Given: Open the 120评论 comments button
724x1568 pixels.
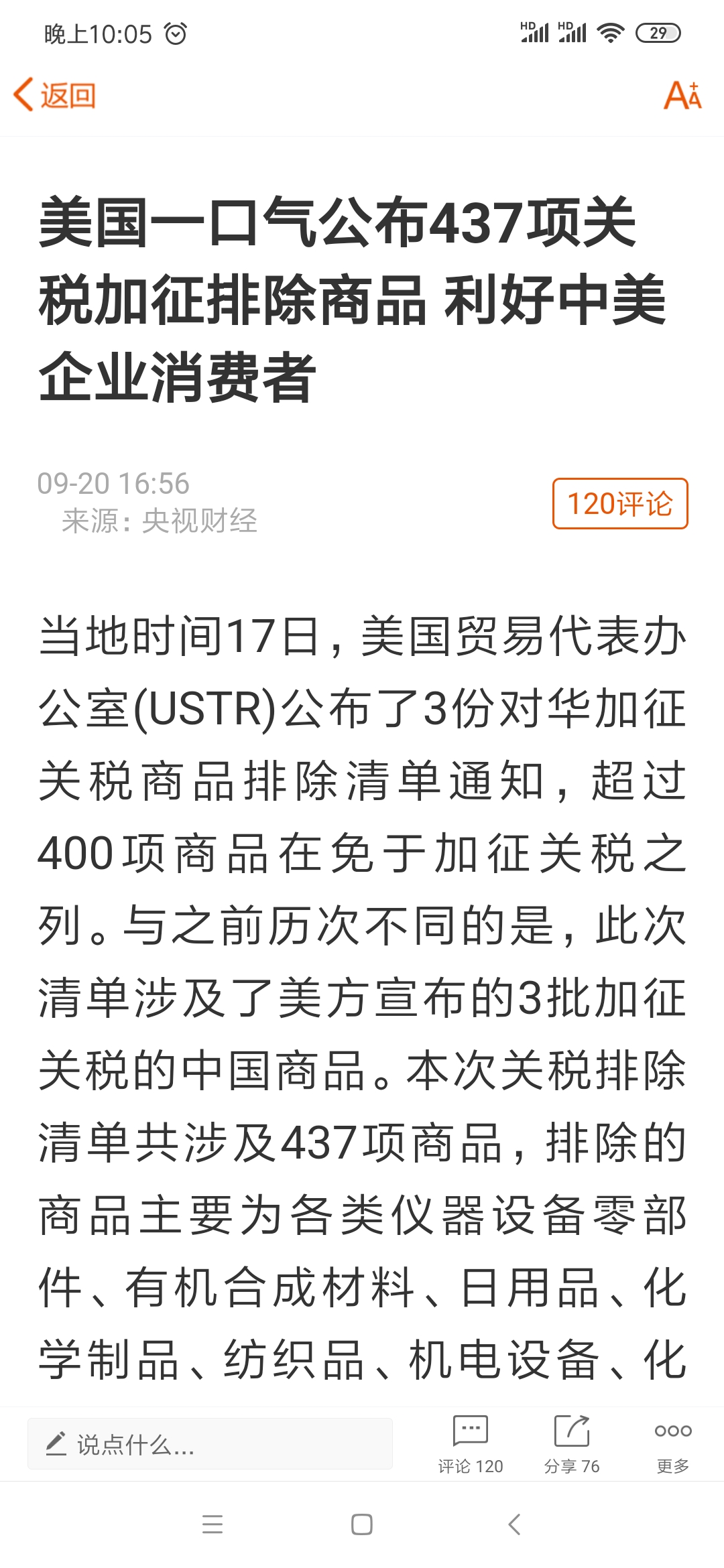Looking at the screenshot, I should point(620,503).
